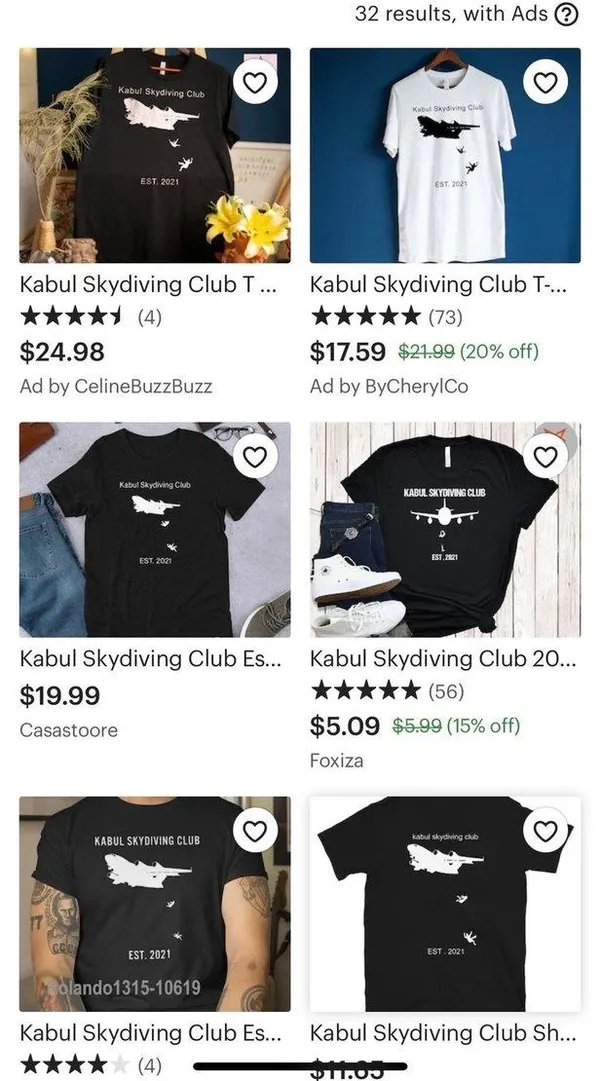Open the ads info question mark icon
This screenshot has width=600, height=1081.
click(567, 14)
